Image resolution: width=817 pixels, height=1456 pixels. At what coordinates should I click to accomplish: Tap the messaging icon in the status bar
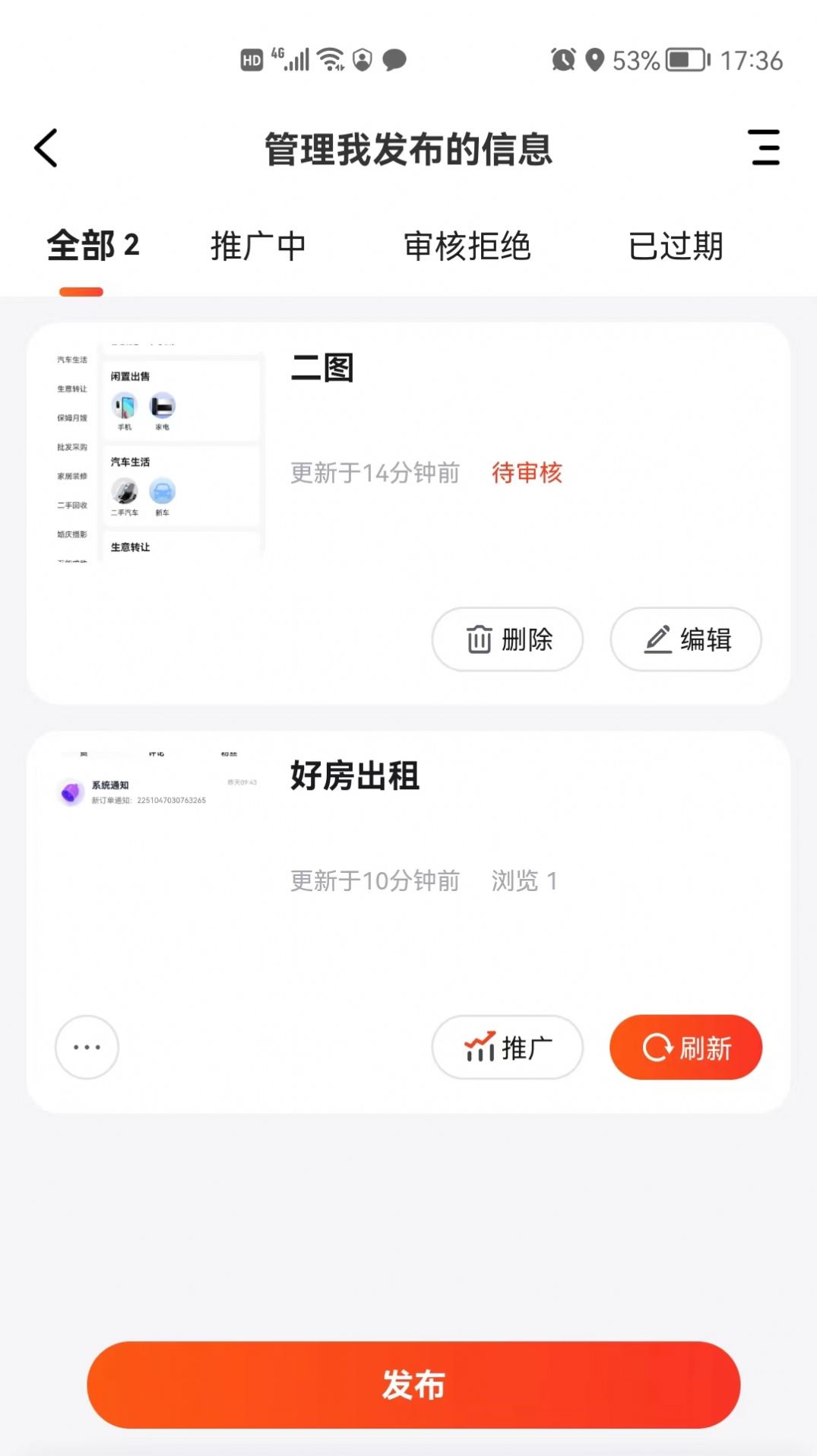click(395, 60)
